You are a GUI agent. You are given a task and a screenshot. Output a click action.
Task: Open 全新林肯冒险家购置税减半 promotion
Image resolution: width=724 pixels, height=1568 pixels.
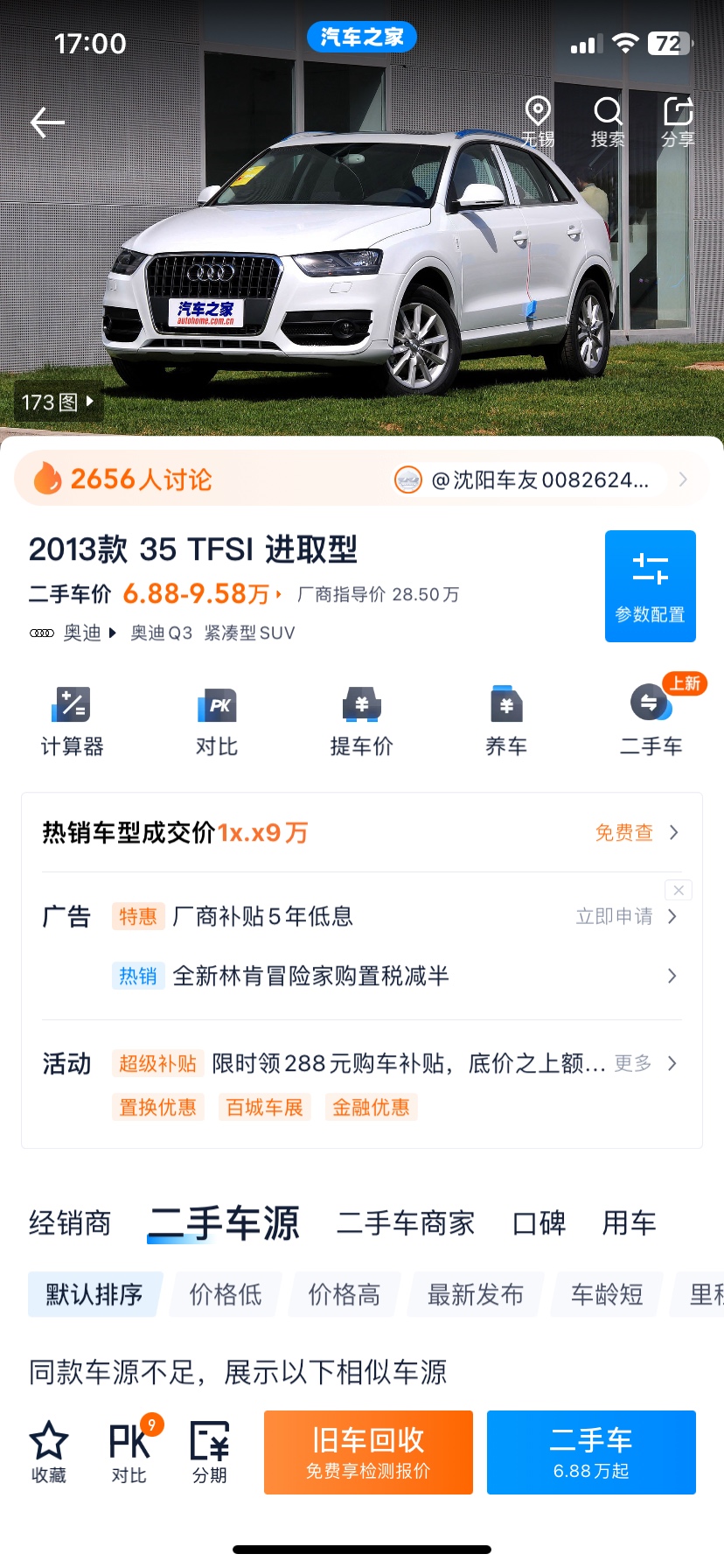[x=310, y=976]
